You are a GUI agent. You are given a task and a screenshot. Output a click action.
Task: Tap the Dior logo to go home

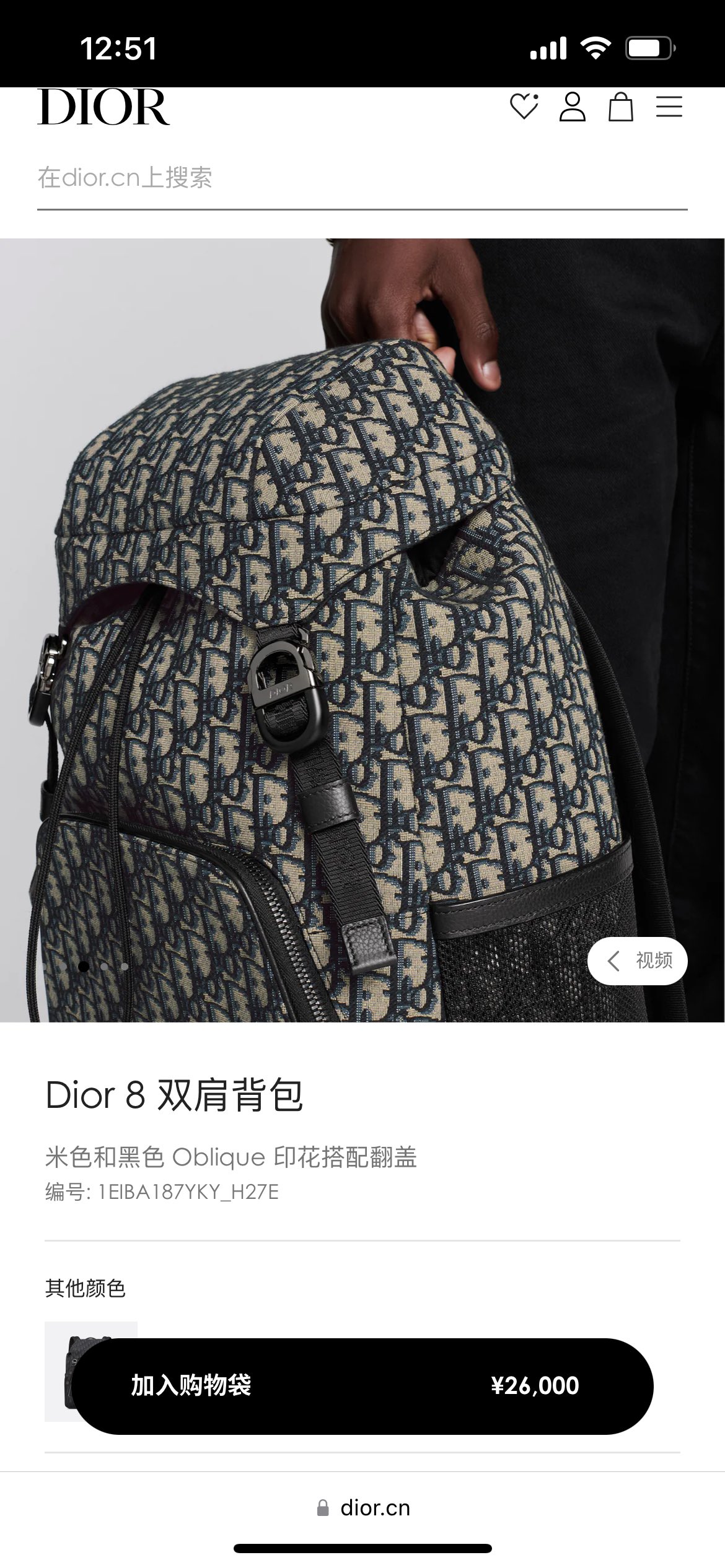103,107
